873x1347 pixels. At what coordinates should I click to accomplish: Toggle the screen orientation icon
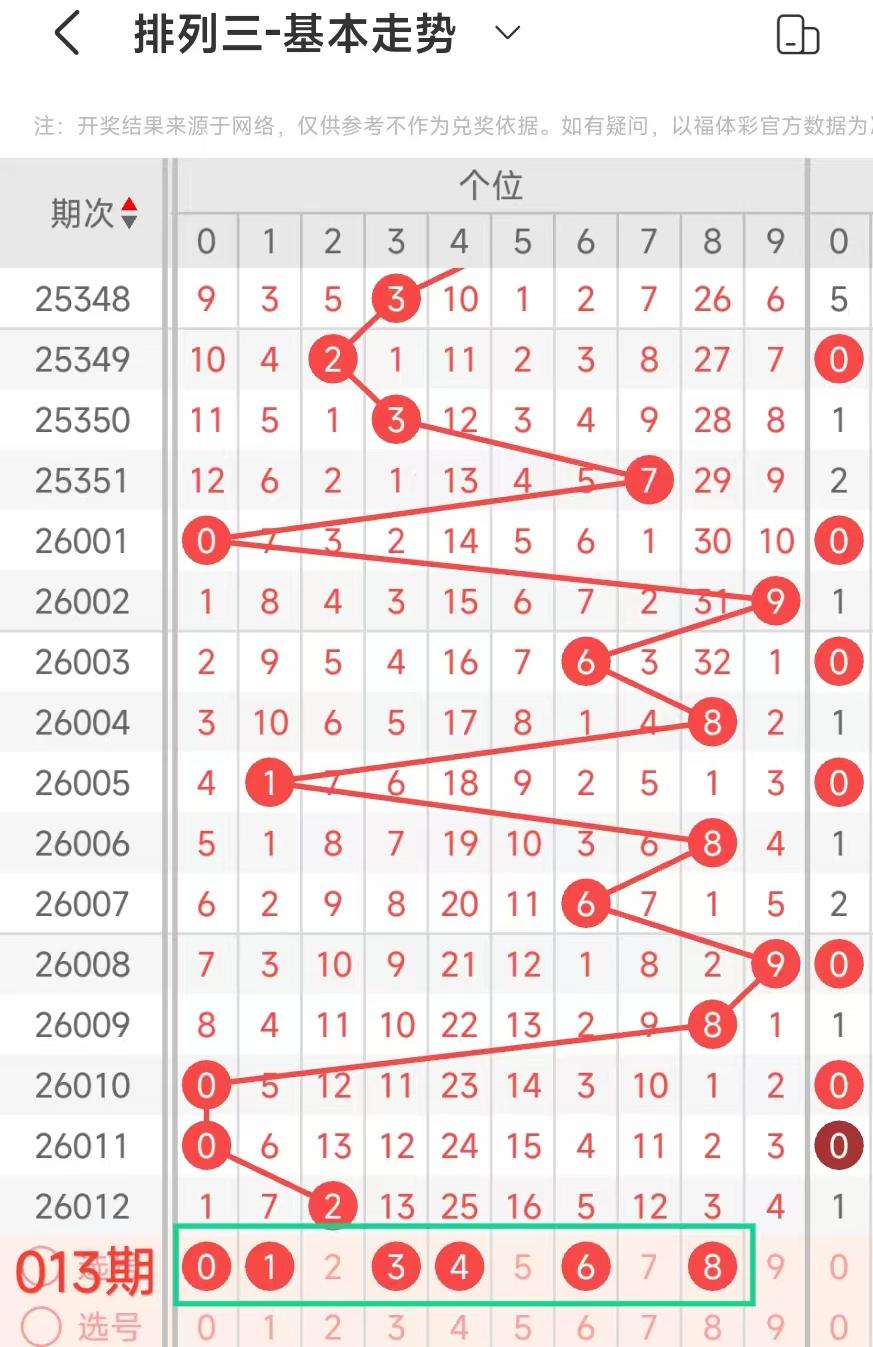point(797,35)
